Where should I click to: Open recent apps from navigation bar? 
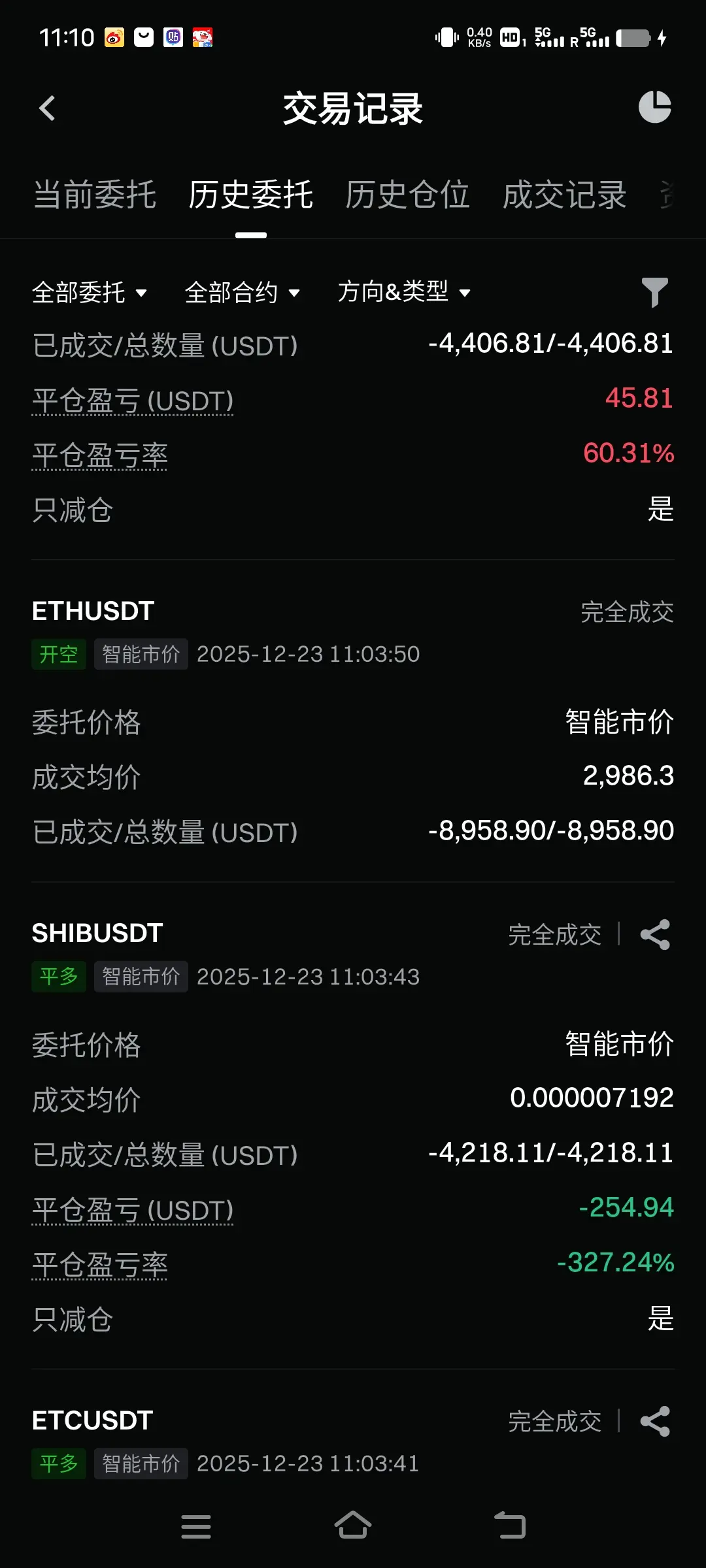click(x=195, y=1526)
